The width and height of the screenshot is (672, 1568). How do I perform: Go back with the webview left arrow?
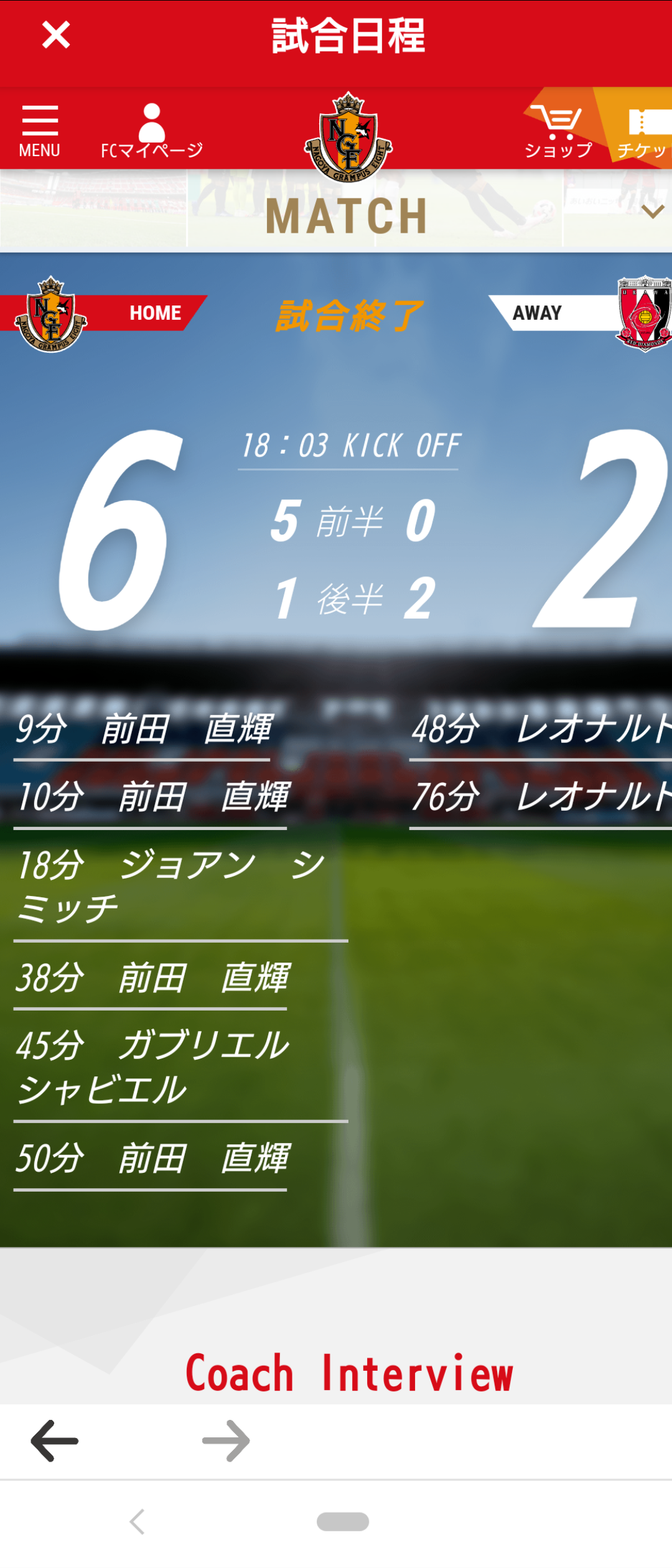(x=55, y=1440)
